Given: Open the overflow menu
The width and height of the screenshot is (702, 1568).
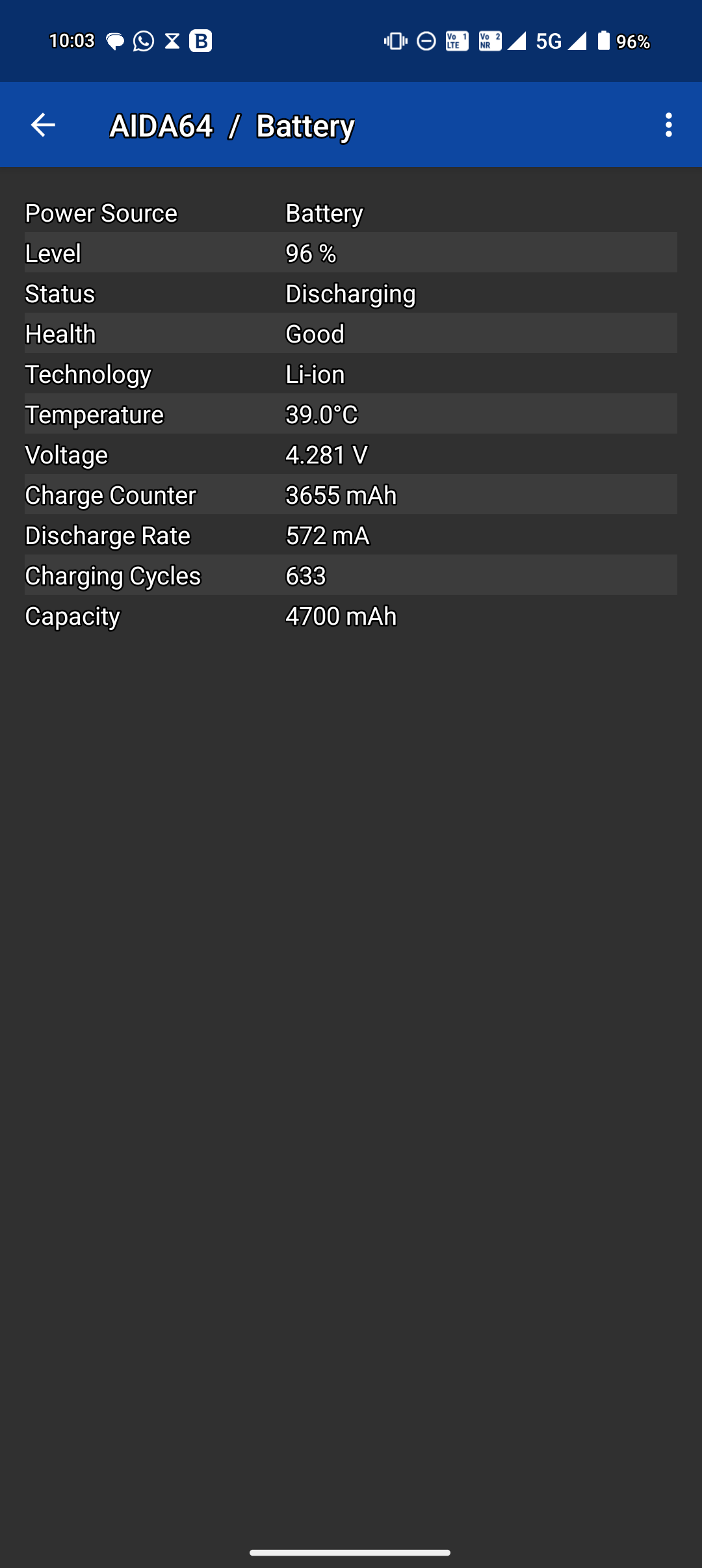Looking at the screenshot, I should (x=668, y=125).
